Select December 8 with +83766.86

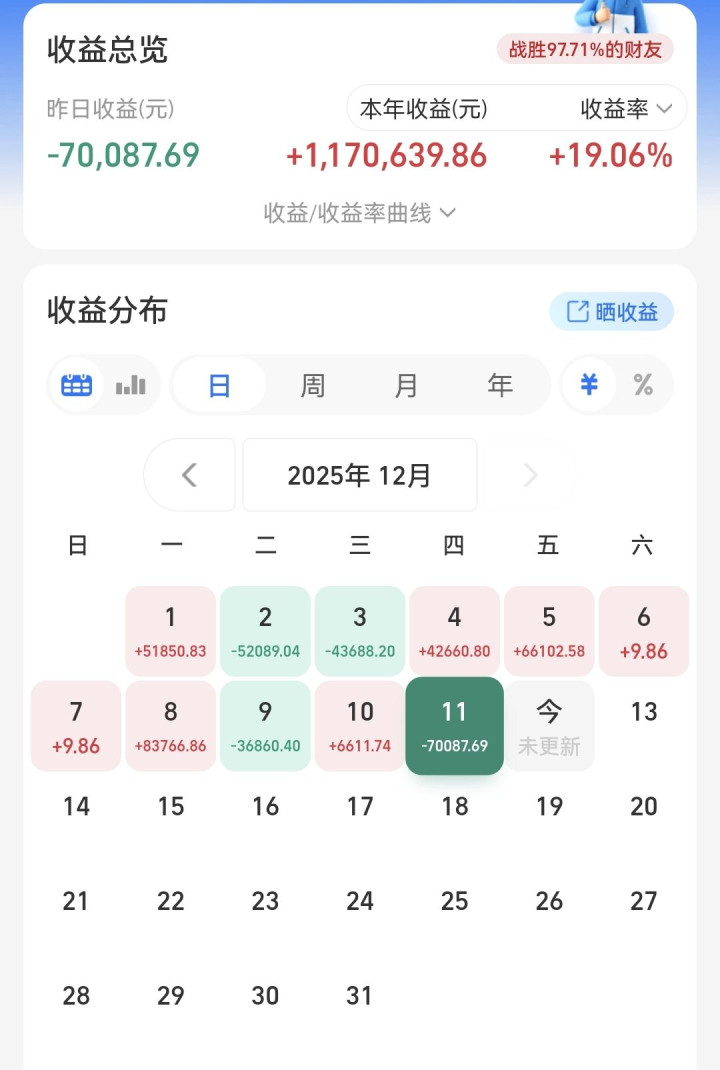pos(170,726)
